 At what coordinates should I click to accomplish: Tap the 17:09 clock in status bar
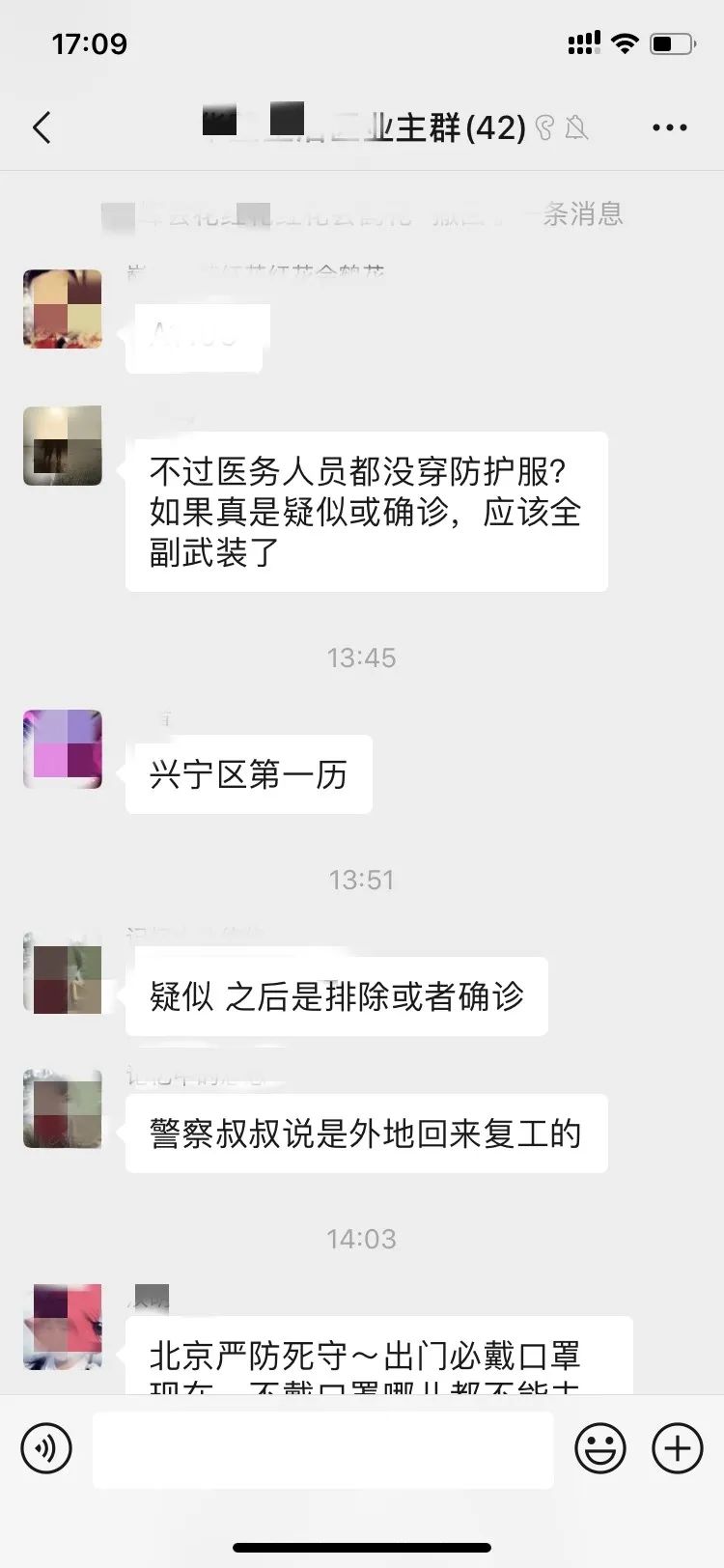pyautogui.click(x=88, y=42)
